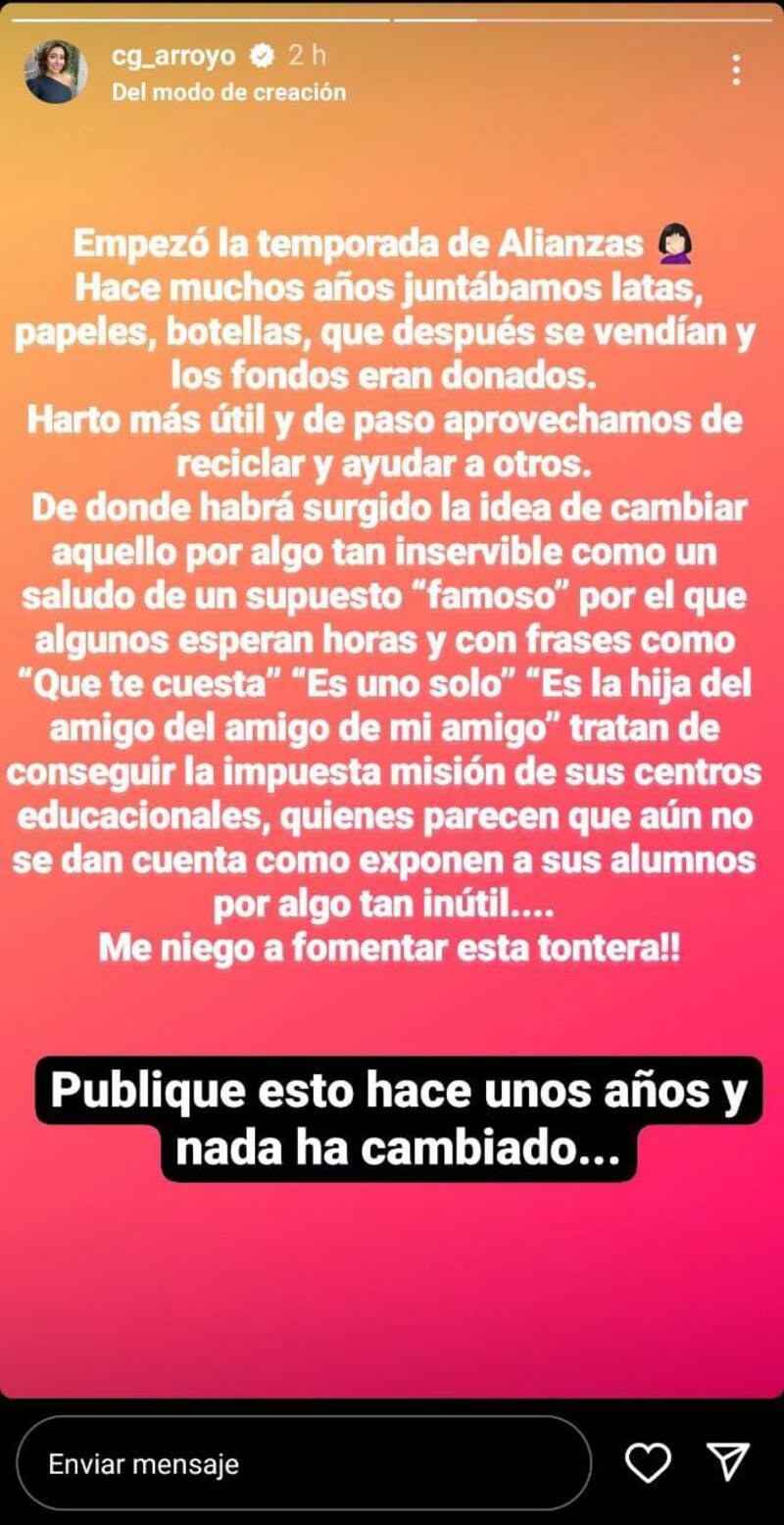Open cg_arroyo's profile picture
Viewport: 784px width, 1525px height.
pos(56,72)
